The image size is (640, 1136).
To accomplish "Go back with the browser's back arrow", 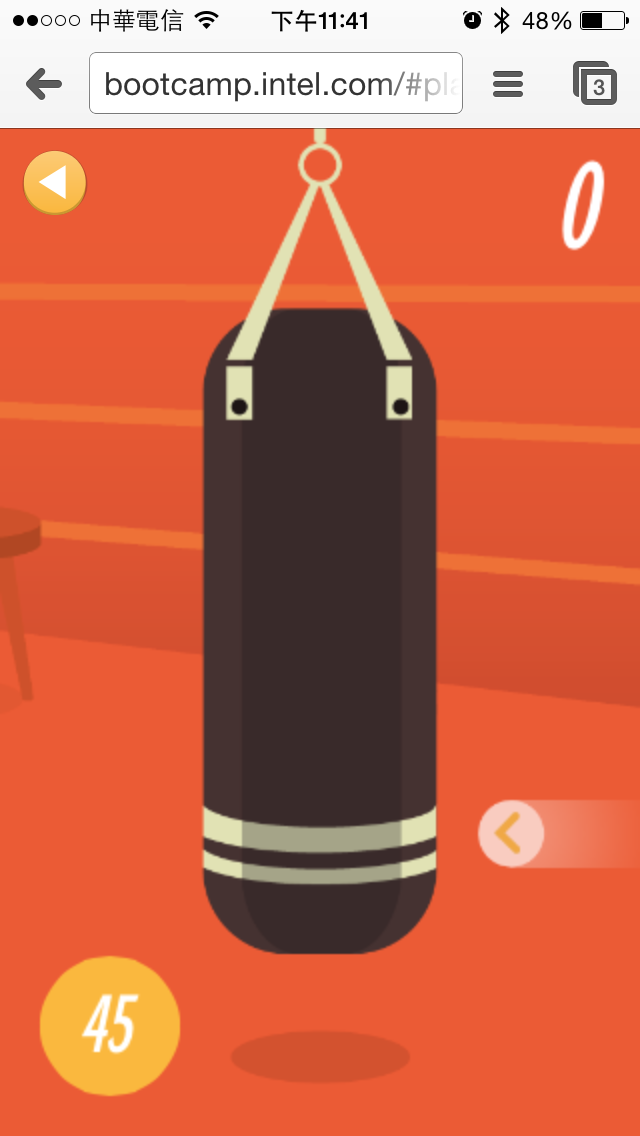I will (44, 84).
